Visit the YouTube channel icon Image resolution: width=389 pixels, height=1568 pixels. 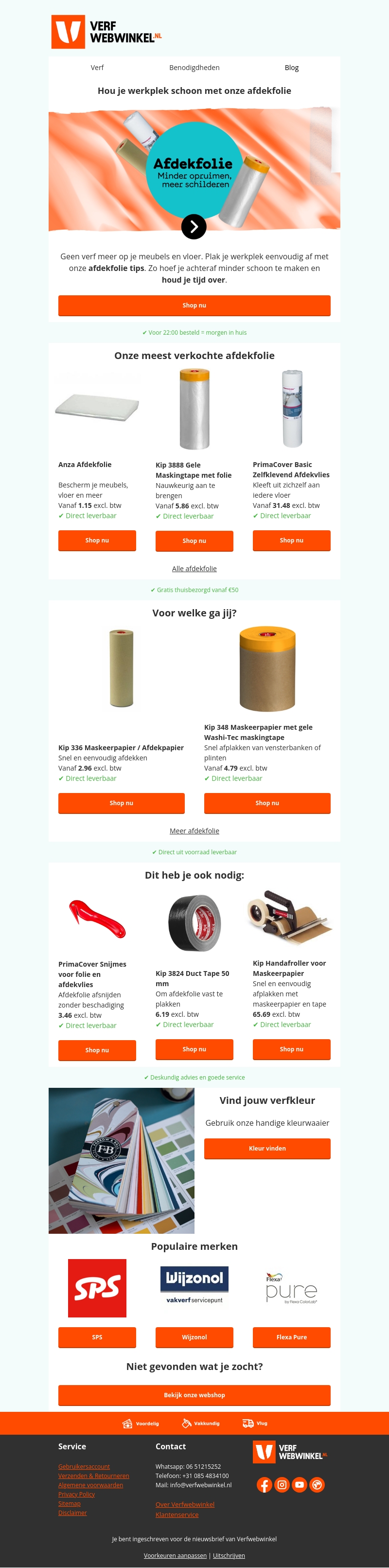(x=299, y=1485)
